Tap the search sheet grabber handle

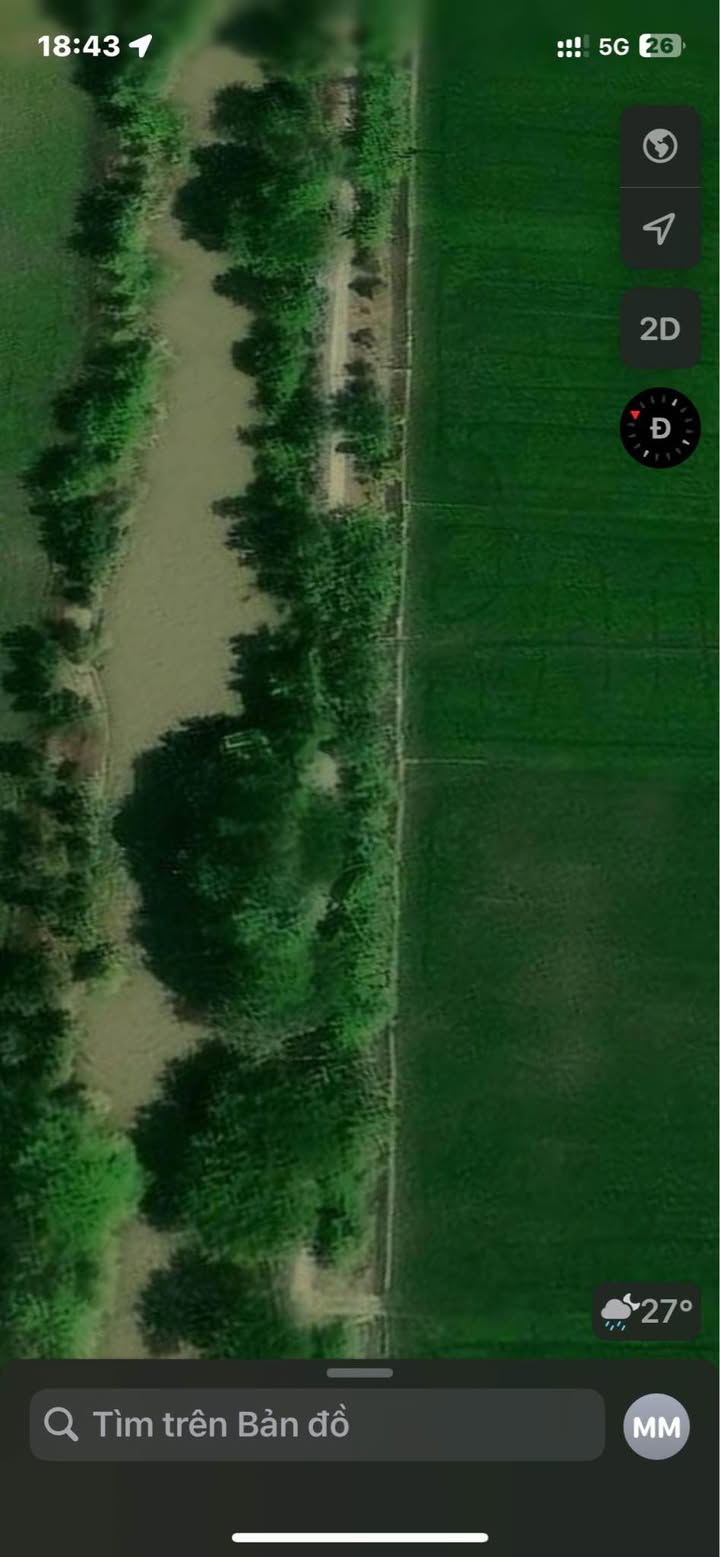[360, 1373]
